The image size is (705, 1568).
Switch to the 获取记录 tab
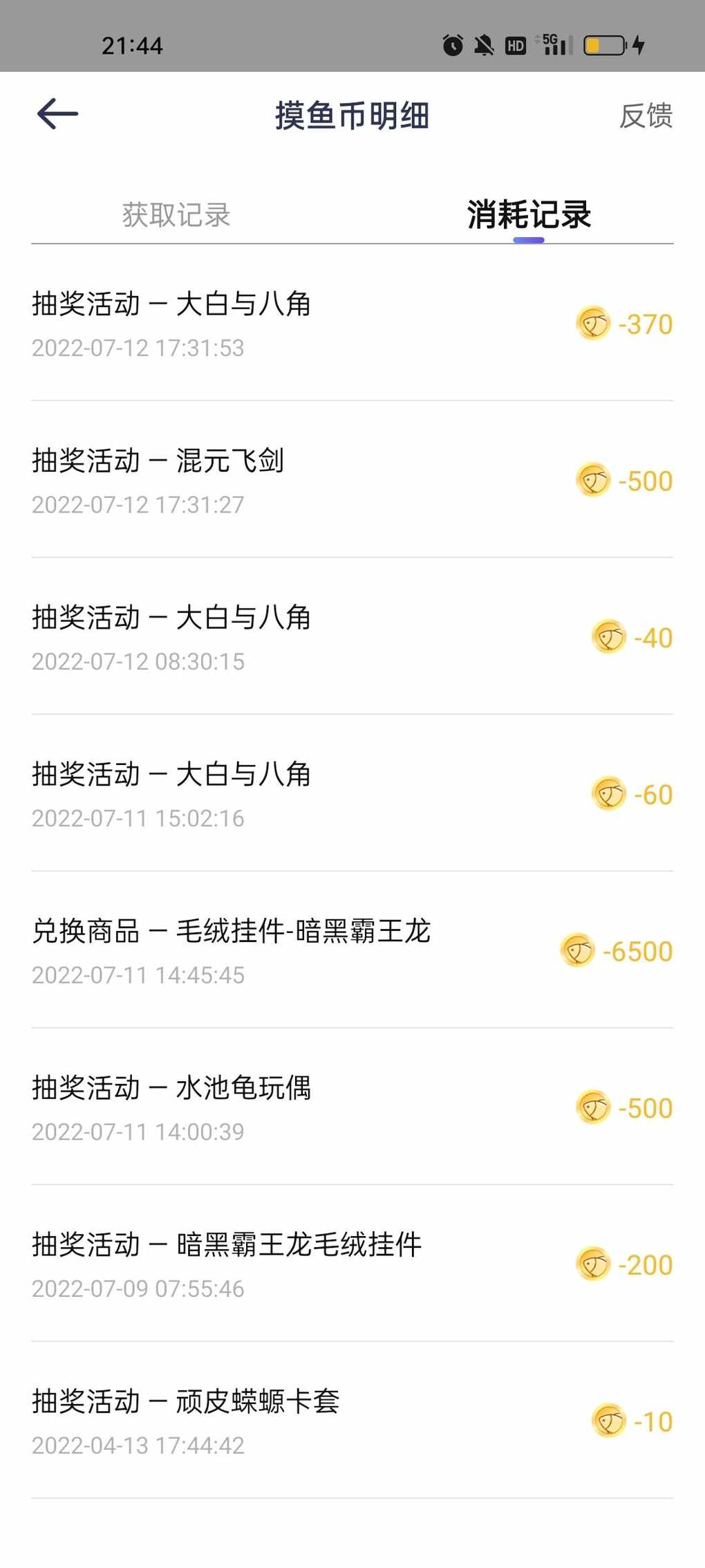pyautogui.click(x=176, y=214)
